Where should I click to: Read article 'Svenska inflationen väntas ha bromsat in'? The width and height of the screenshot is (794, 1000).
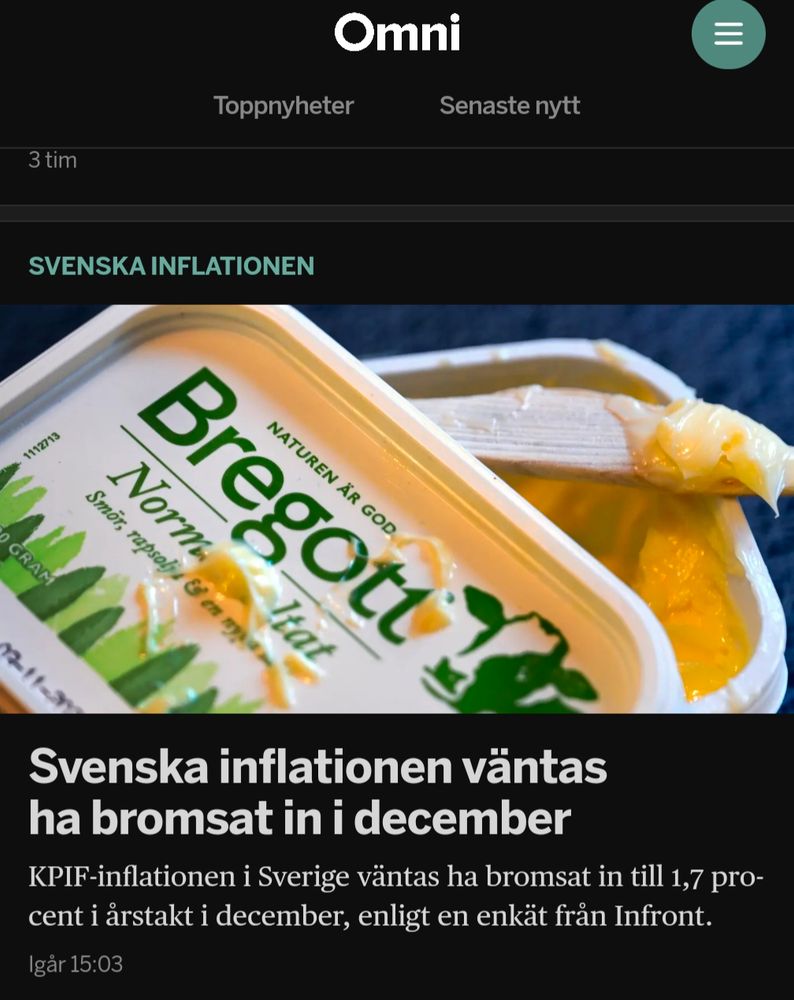pos(318,792)
